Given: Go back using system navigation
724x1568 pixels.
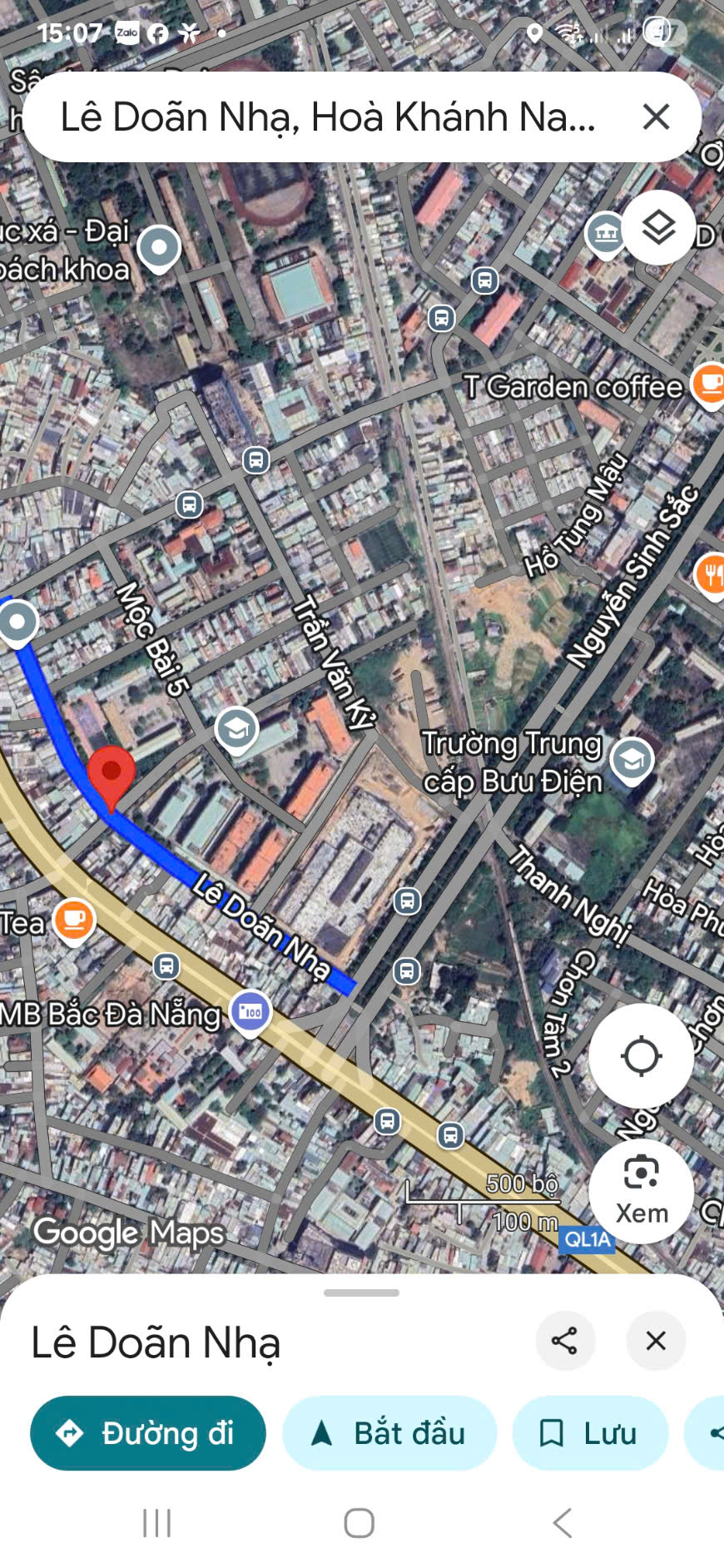Looking at the screenshot, I should tap(563, 1523).
